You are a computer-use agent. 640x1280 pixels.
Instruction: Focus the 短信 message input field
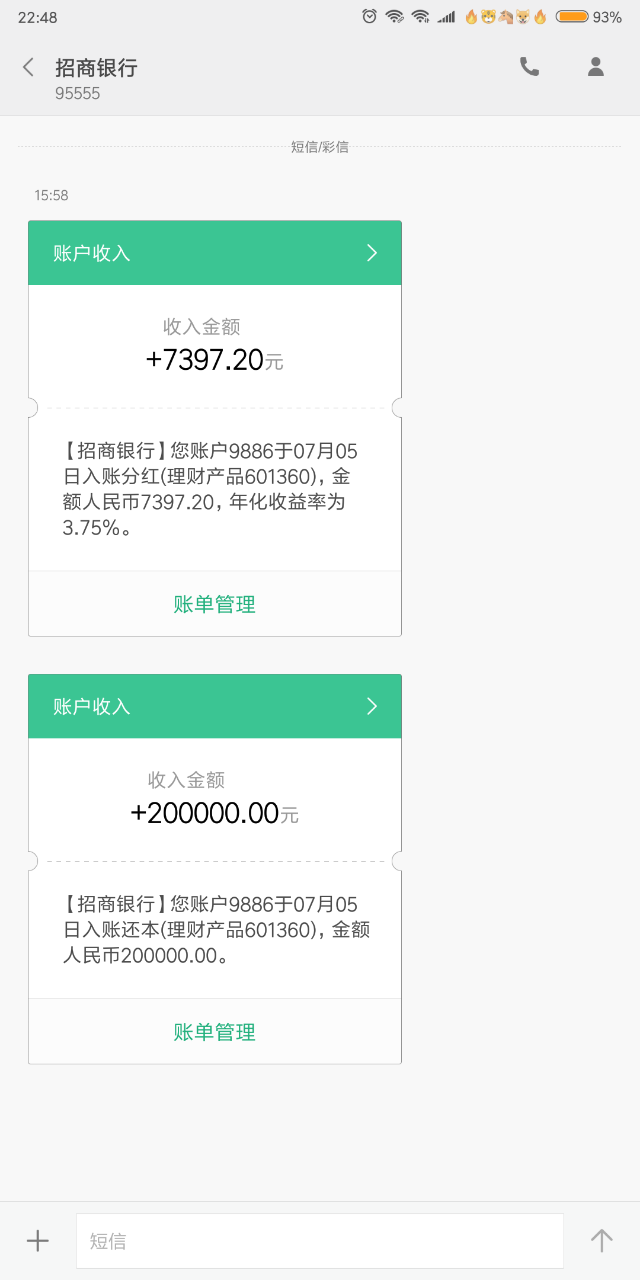click(x=320, y=1241)
